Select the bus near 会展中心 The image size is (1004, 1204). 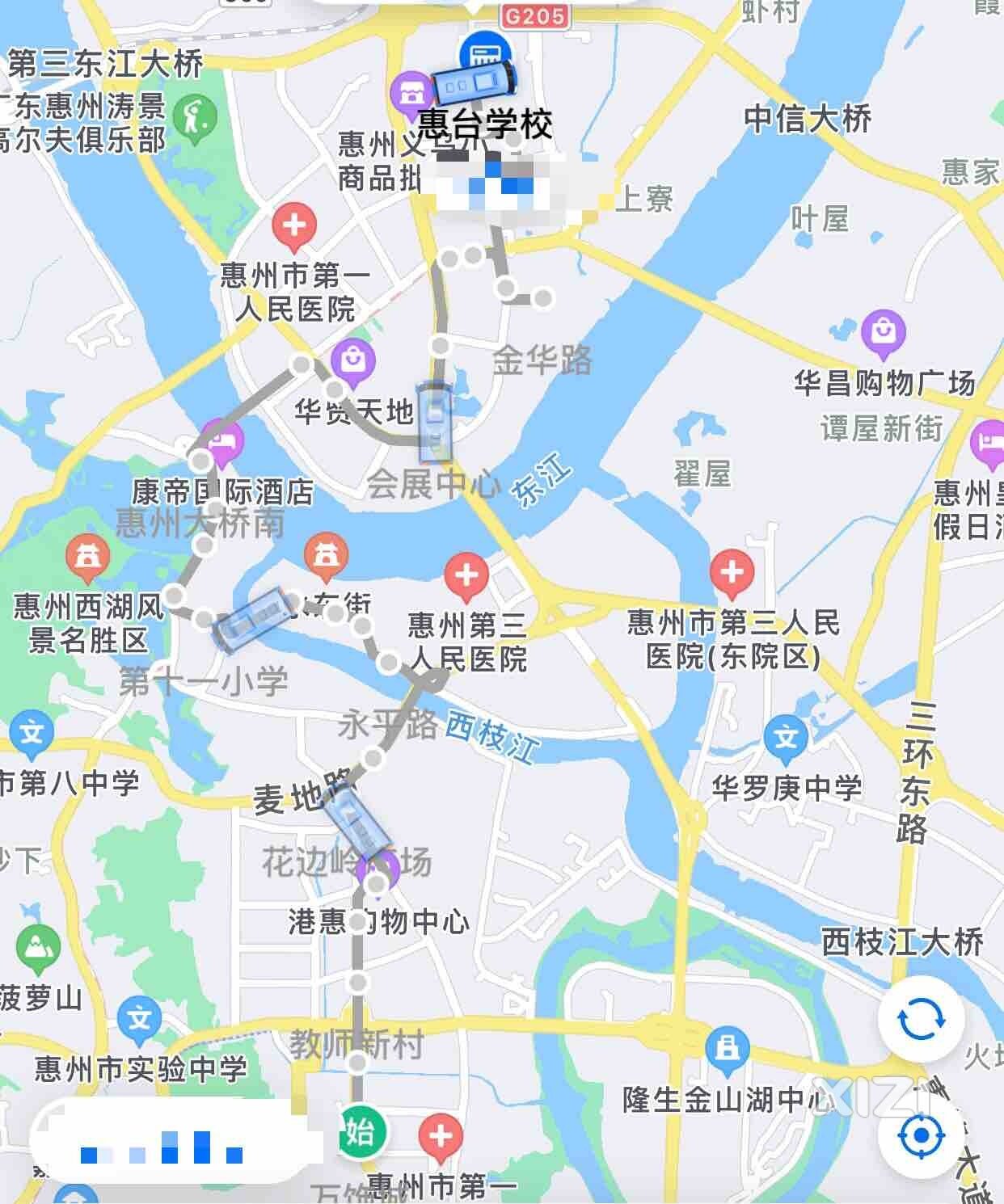pyautogui.click(x=436, y=421)
